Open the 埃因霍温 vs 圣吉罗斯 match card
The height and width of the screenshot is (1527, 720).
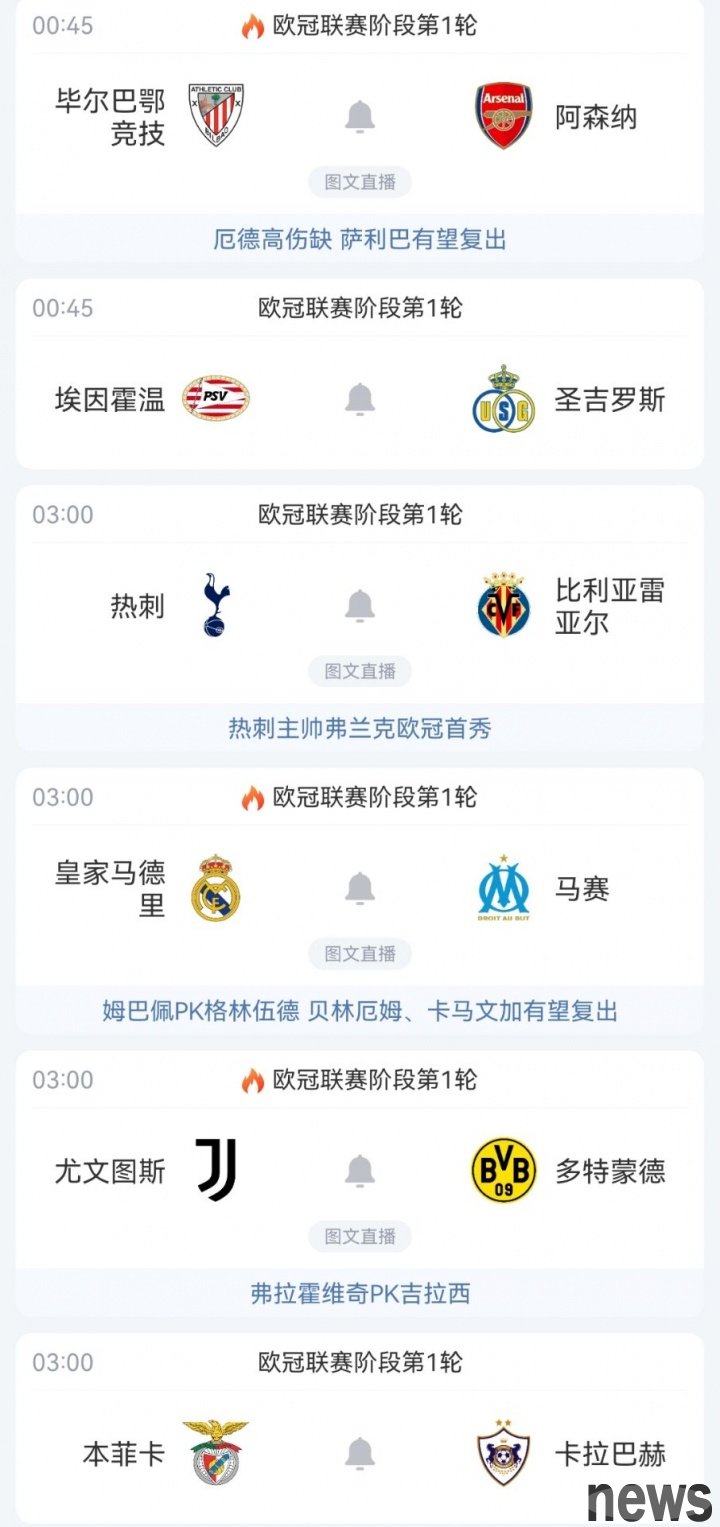pyautogui.click(x=360, y=374)
